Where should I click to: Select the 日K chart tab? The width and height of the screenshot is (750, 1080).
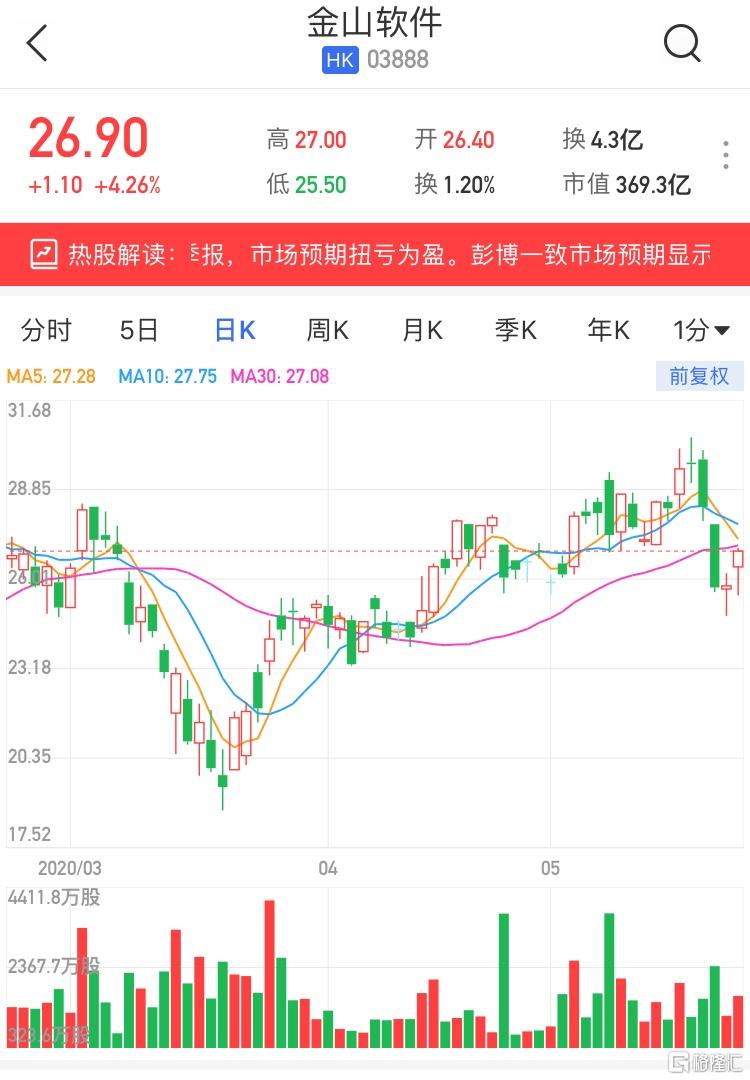coord(235,330)
